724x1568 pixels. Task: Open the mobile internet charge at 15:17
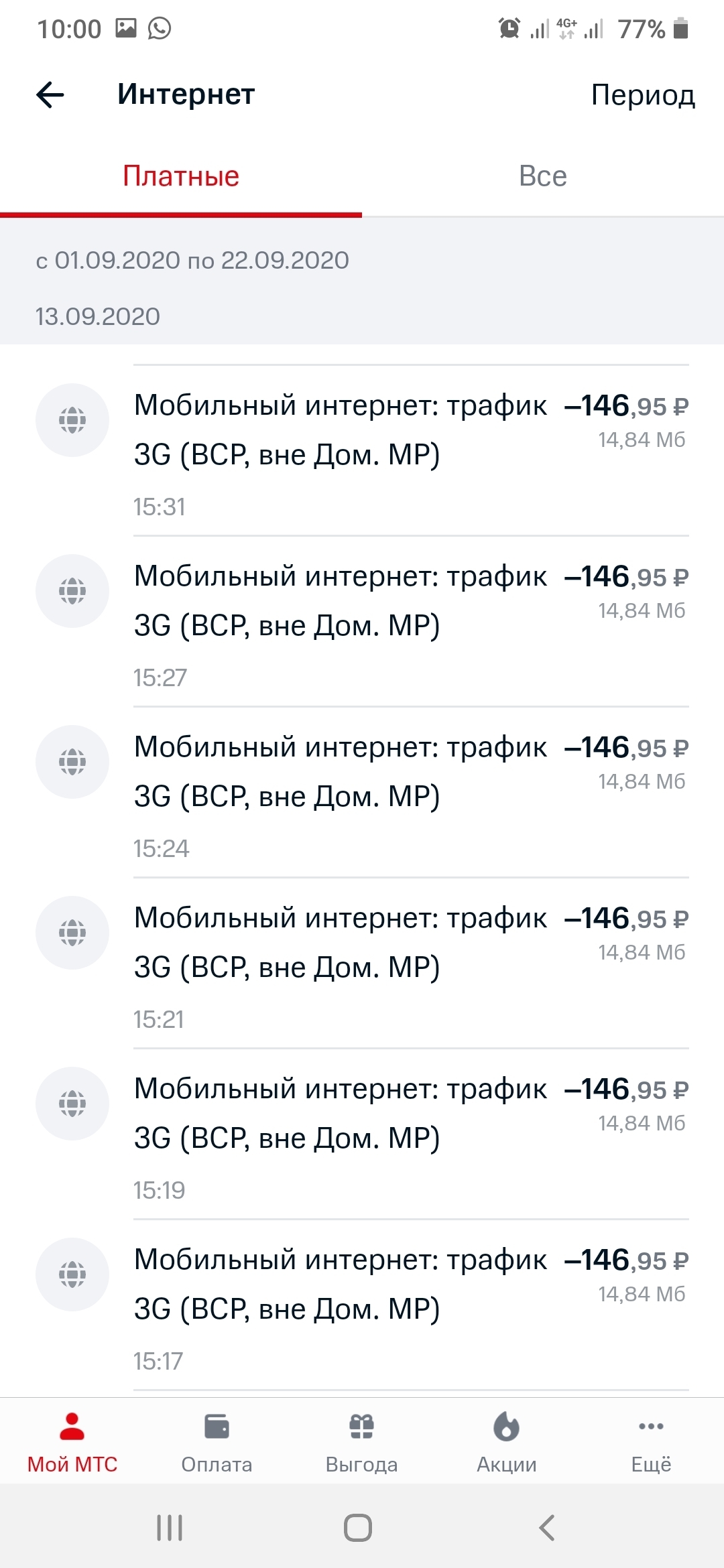(362, 1305)
